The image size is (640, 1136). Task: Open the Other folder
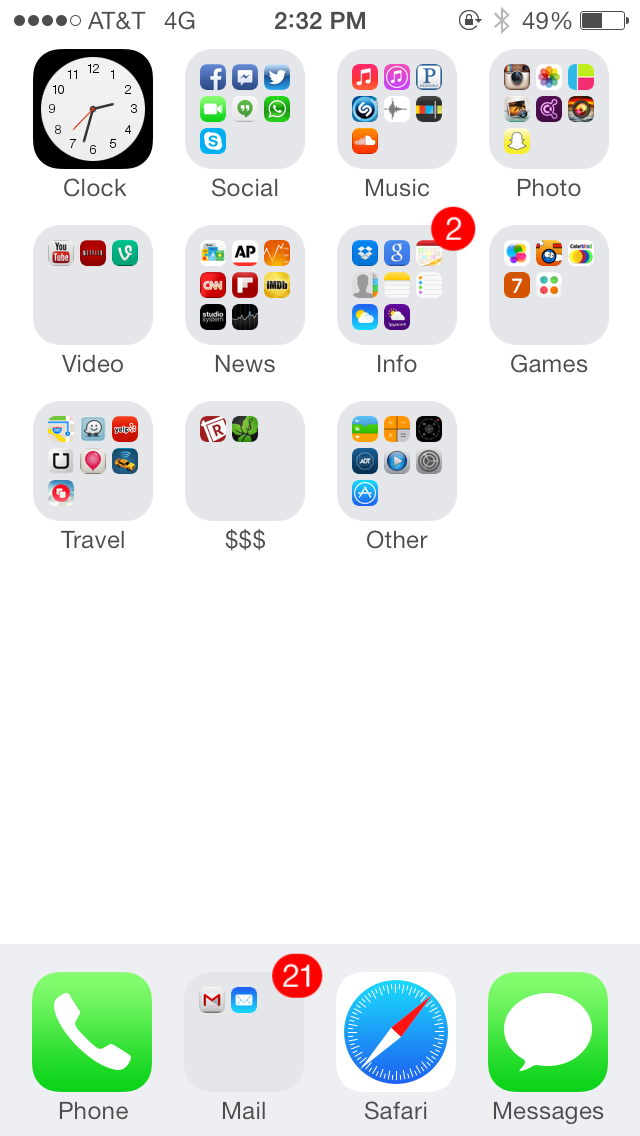(x=397, y=461)
